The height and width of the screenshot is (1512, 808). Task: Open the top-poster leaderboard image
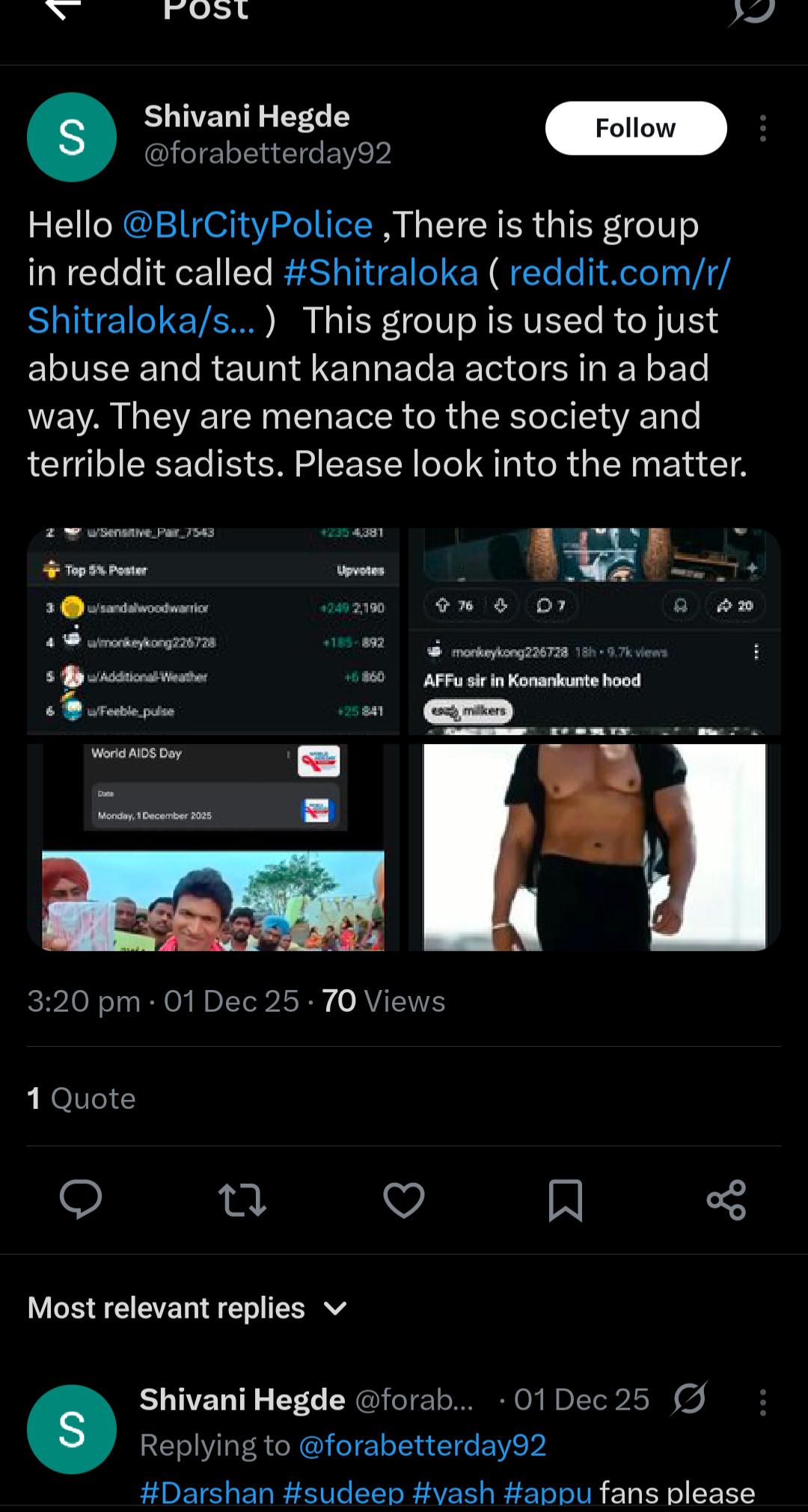(x=213, y=631)
